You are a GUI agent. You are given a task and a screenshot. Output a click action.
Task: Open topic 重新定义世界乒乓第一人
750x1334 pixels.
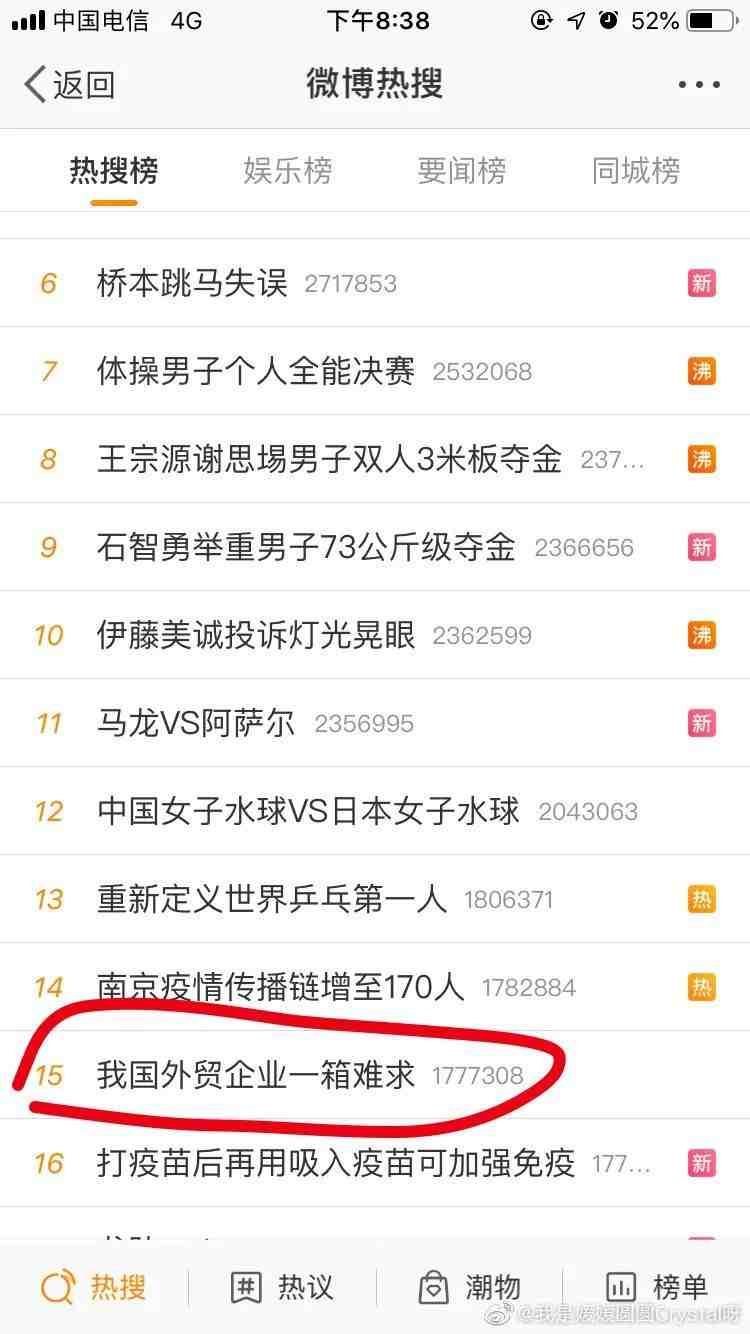pos(271,899)
